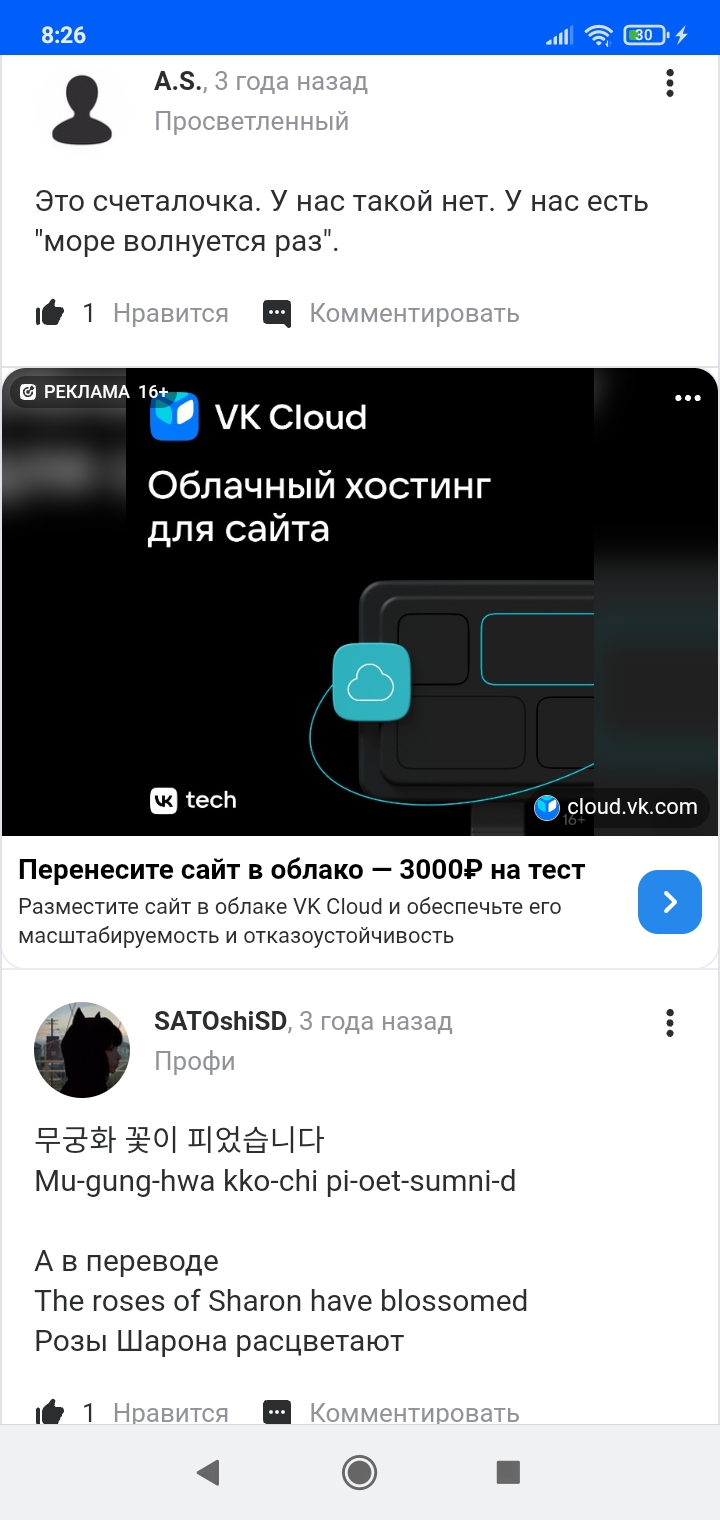Open A.S.'s profile avatar

click(x=82, y=102)
